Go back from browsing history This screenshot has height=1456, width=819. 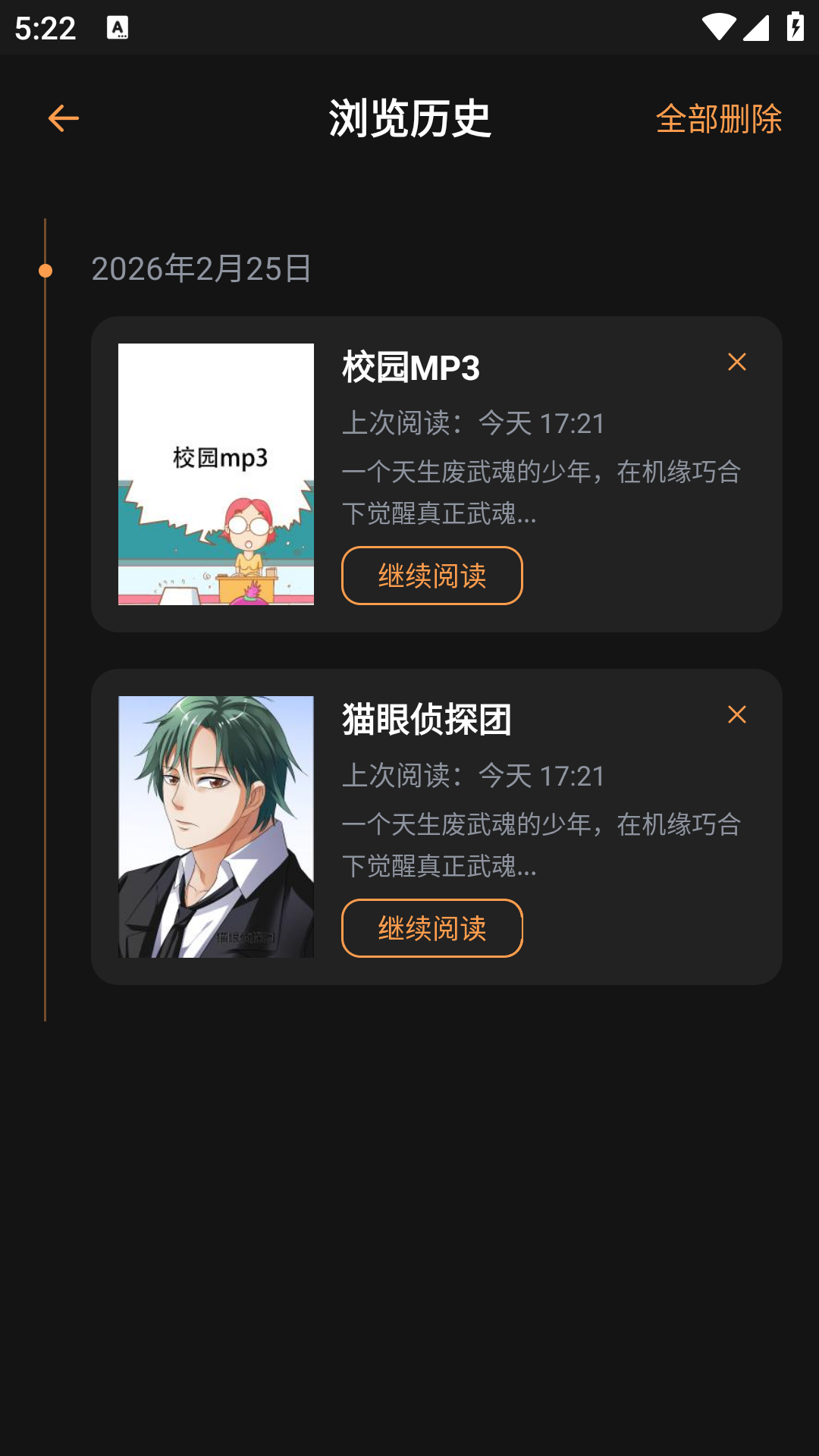click(x=63, y=118)
